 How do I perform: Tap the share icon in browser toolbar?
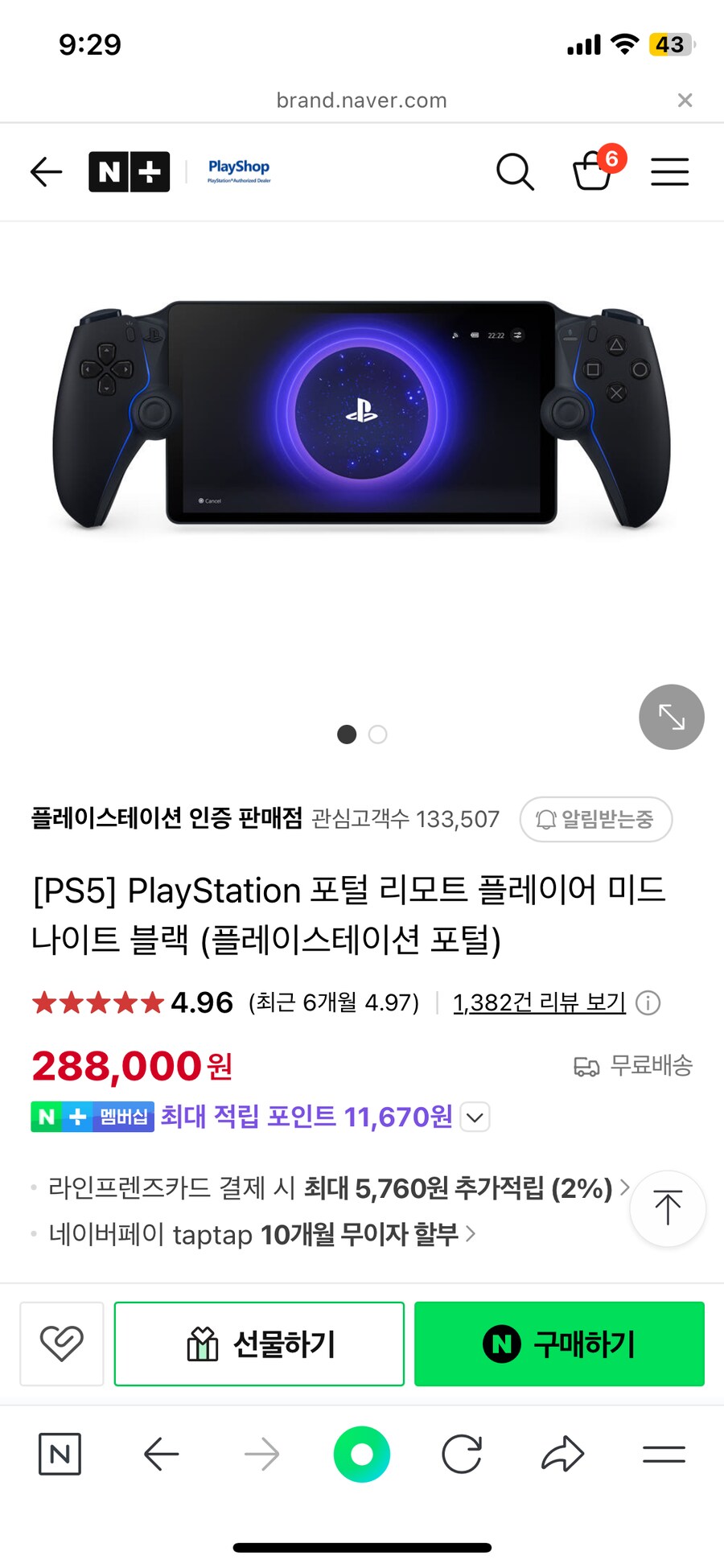click(563, 1454)
